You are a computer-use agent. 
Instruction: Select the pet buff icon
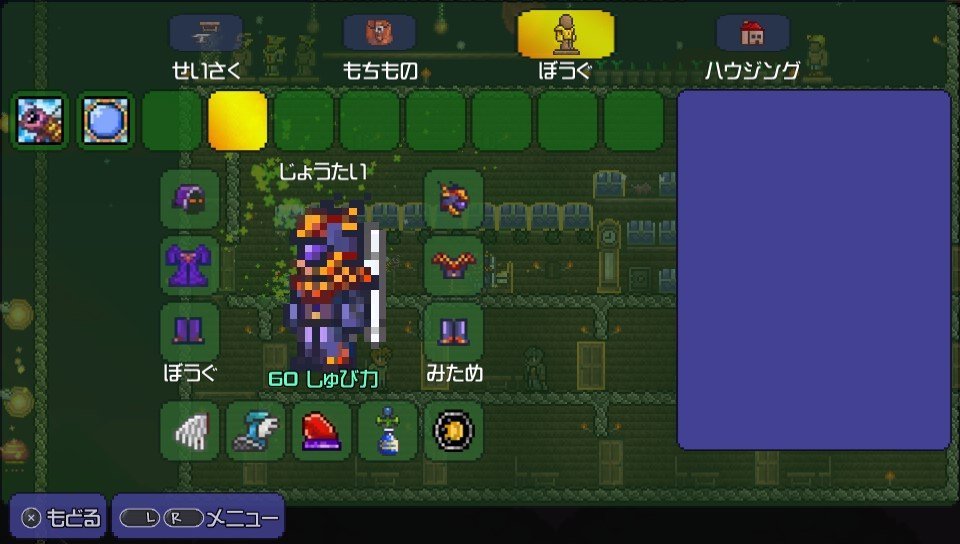(40, 121)
